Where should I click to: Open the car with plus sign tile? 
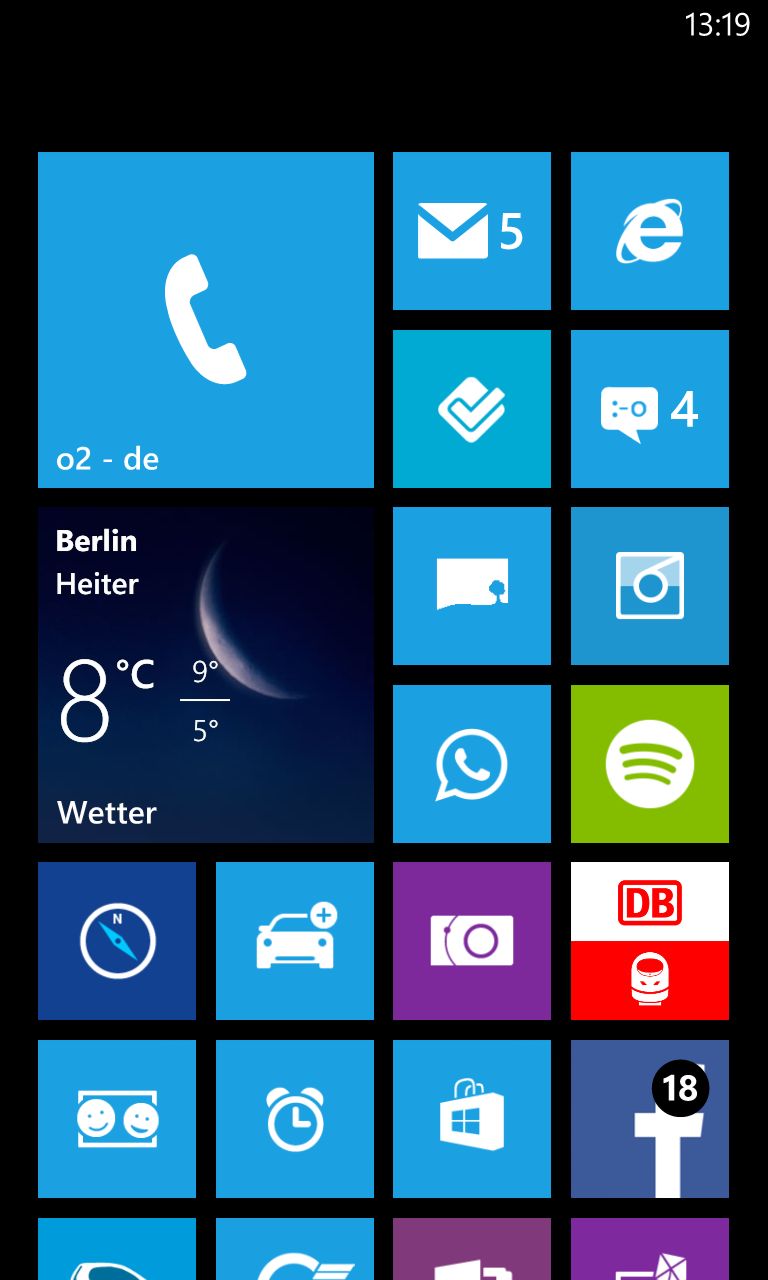295,941
